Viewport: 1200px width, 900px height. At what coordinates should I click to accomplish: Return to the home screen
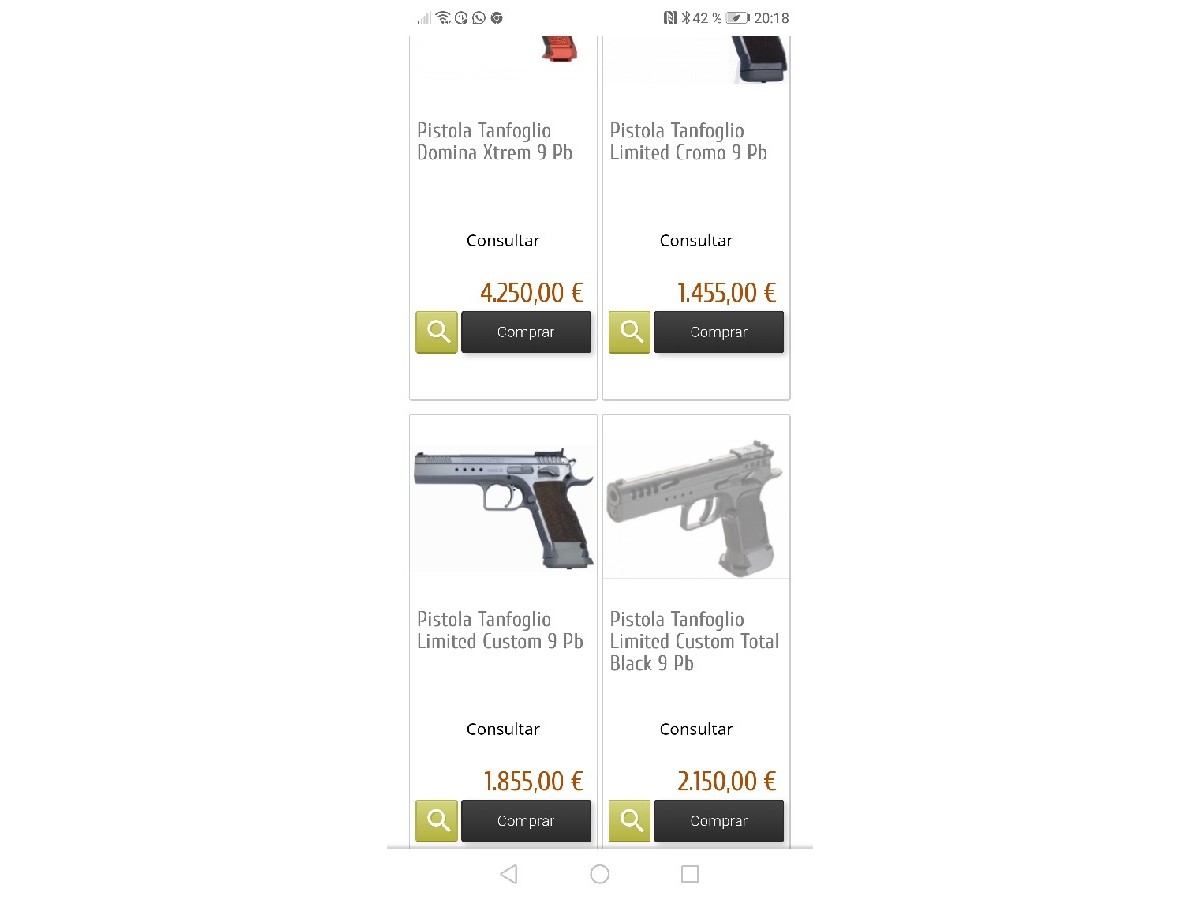tap(600, 874)
